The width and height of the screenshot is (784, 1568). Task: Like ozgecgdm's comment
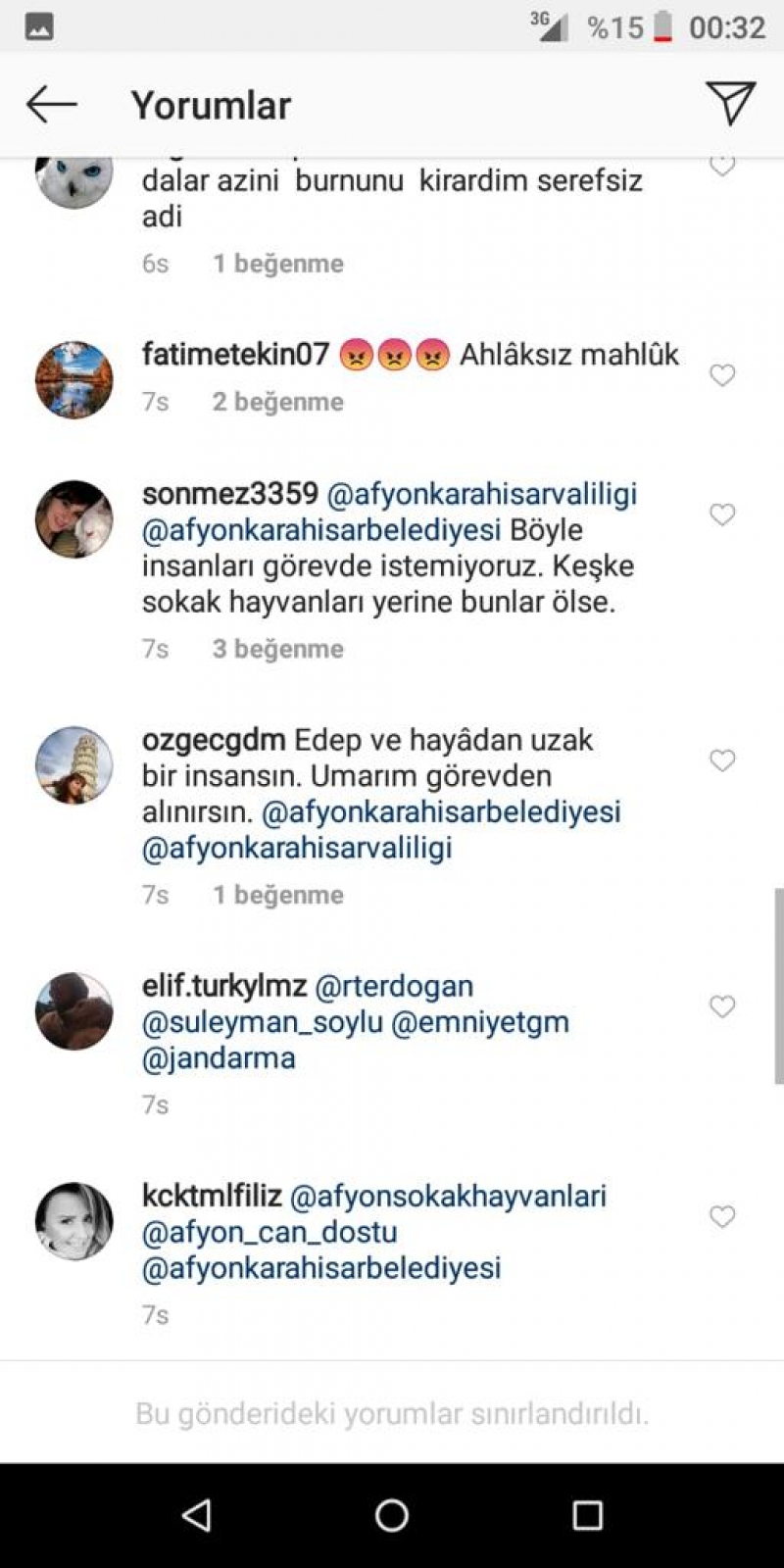pos(722,760)
